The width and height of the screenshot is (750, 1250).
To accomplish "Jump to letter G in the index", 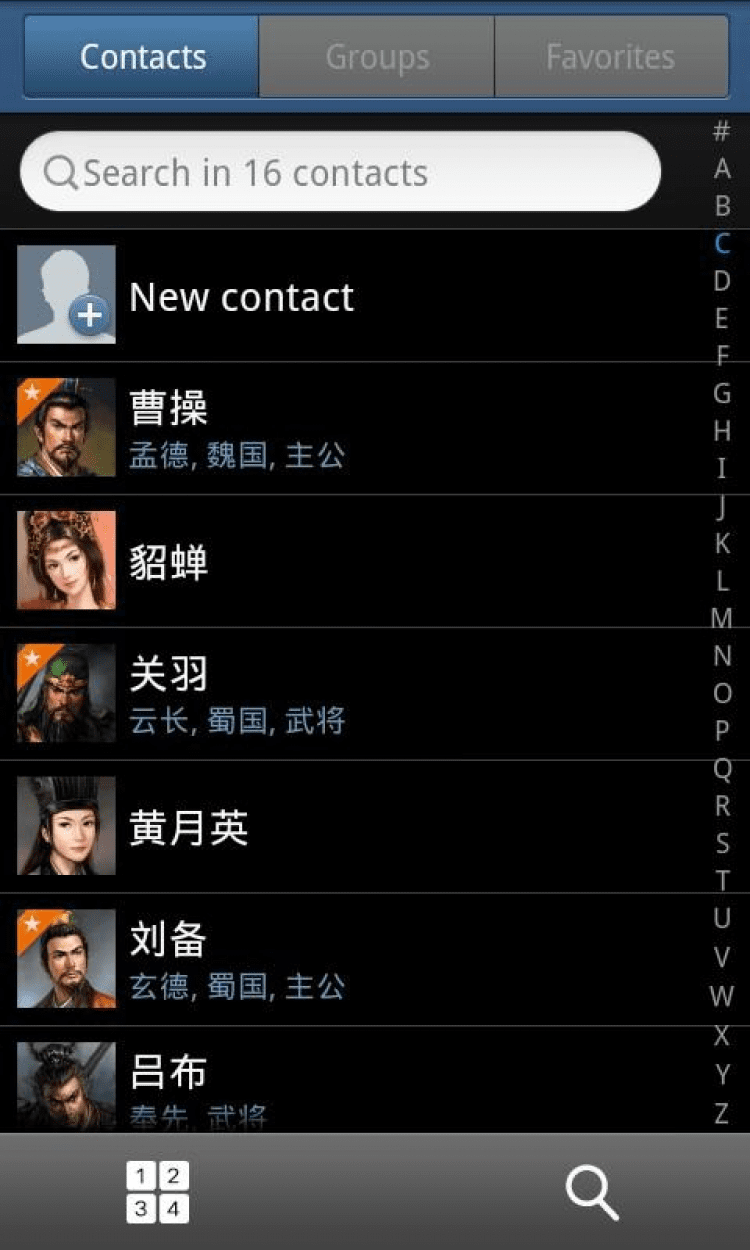I will [722, 393].
